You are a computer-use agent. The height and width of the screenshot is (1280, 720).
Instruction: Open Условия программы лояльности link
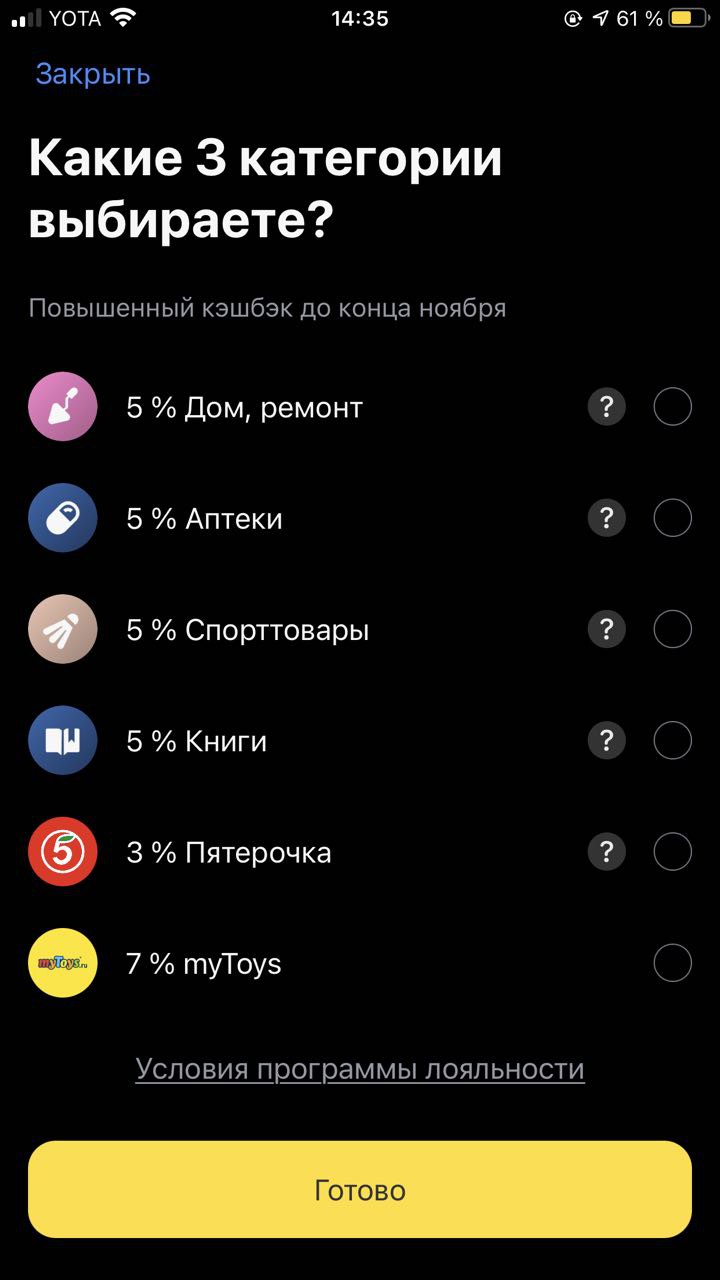[360, 1069]
